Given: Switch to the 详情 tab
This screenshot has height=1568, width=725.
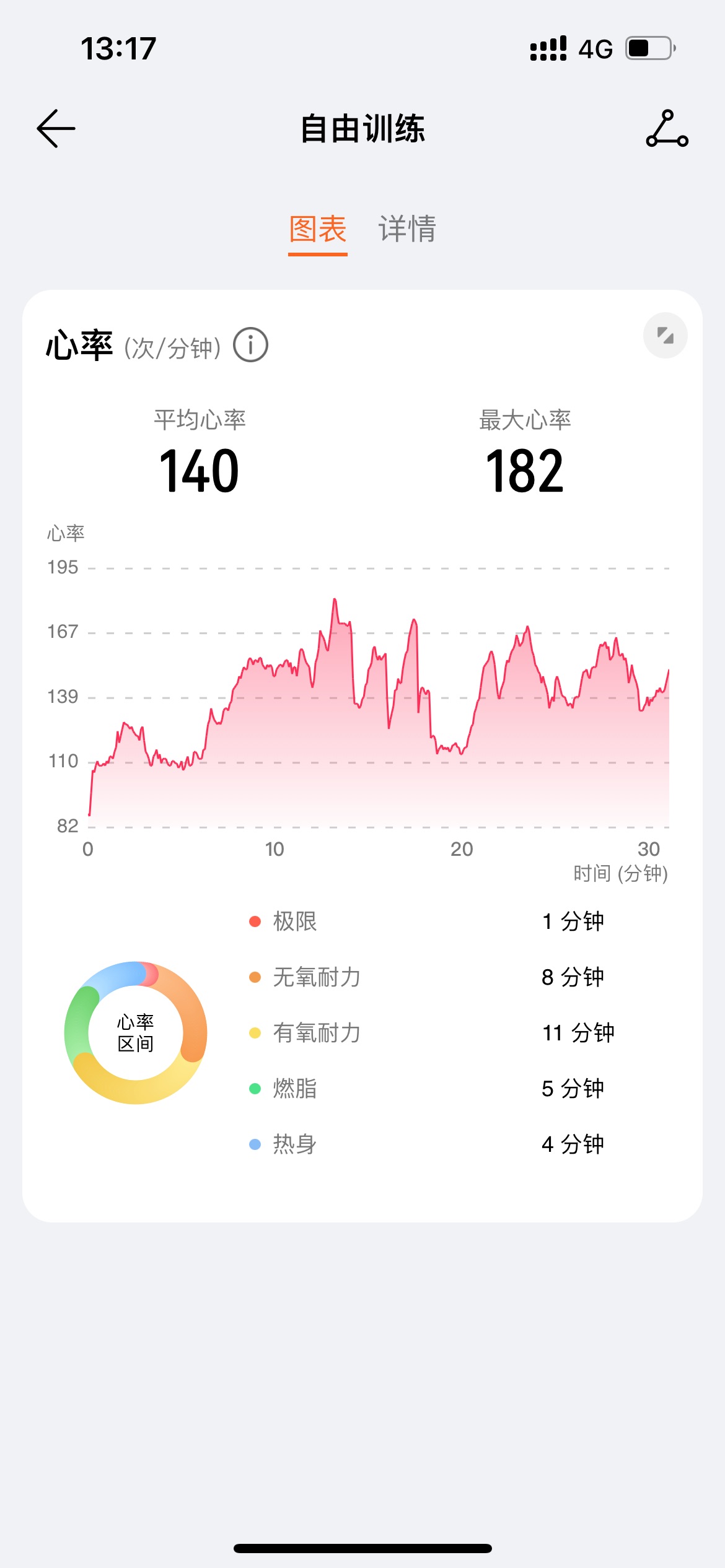Looking at the screenshot, I should [x=407, y=230].
